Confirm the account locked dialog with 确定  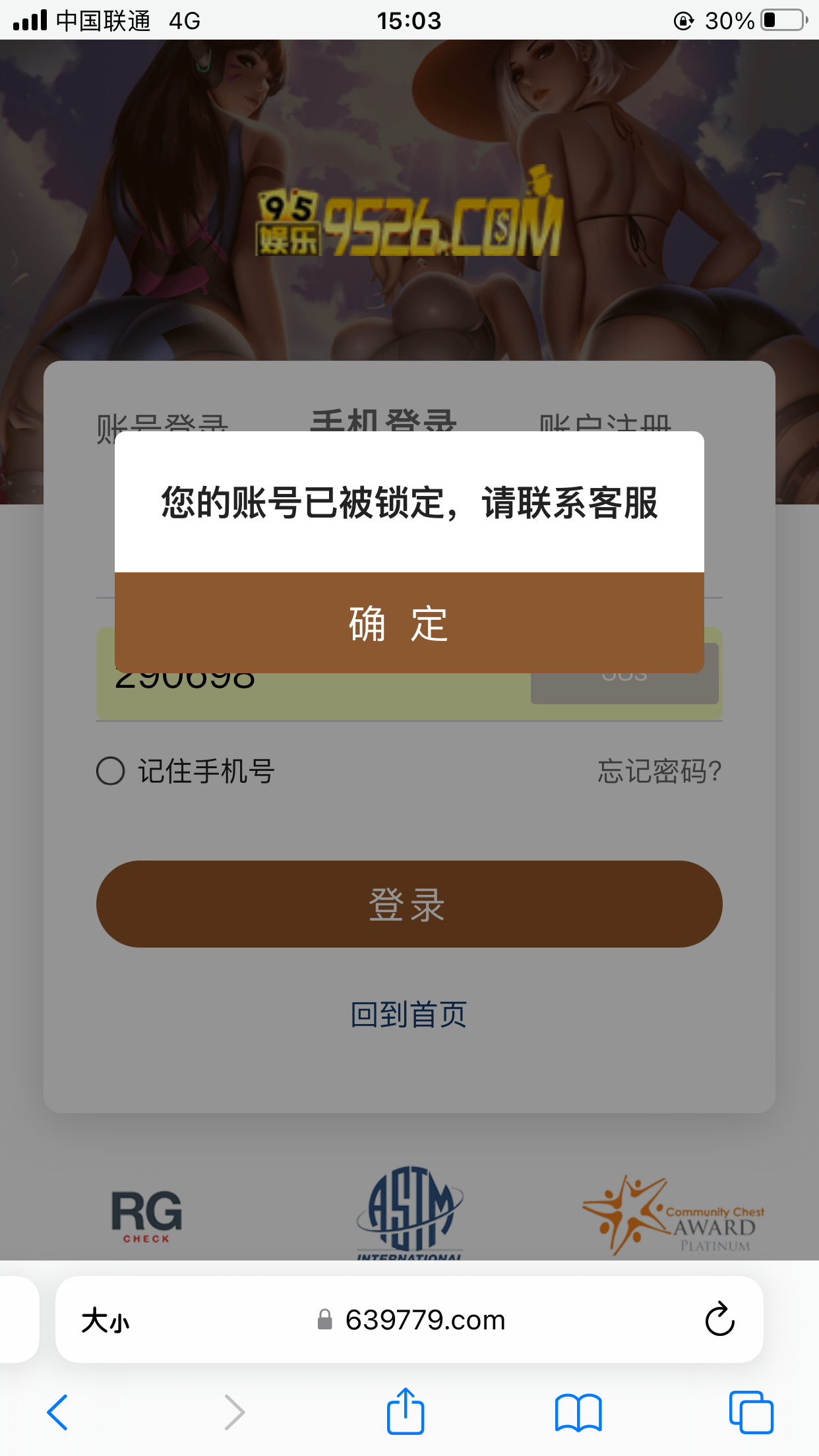(409, 622)
